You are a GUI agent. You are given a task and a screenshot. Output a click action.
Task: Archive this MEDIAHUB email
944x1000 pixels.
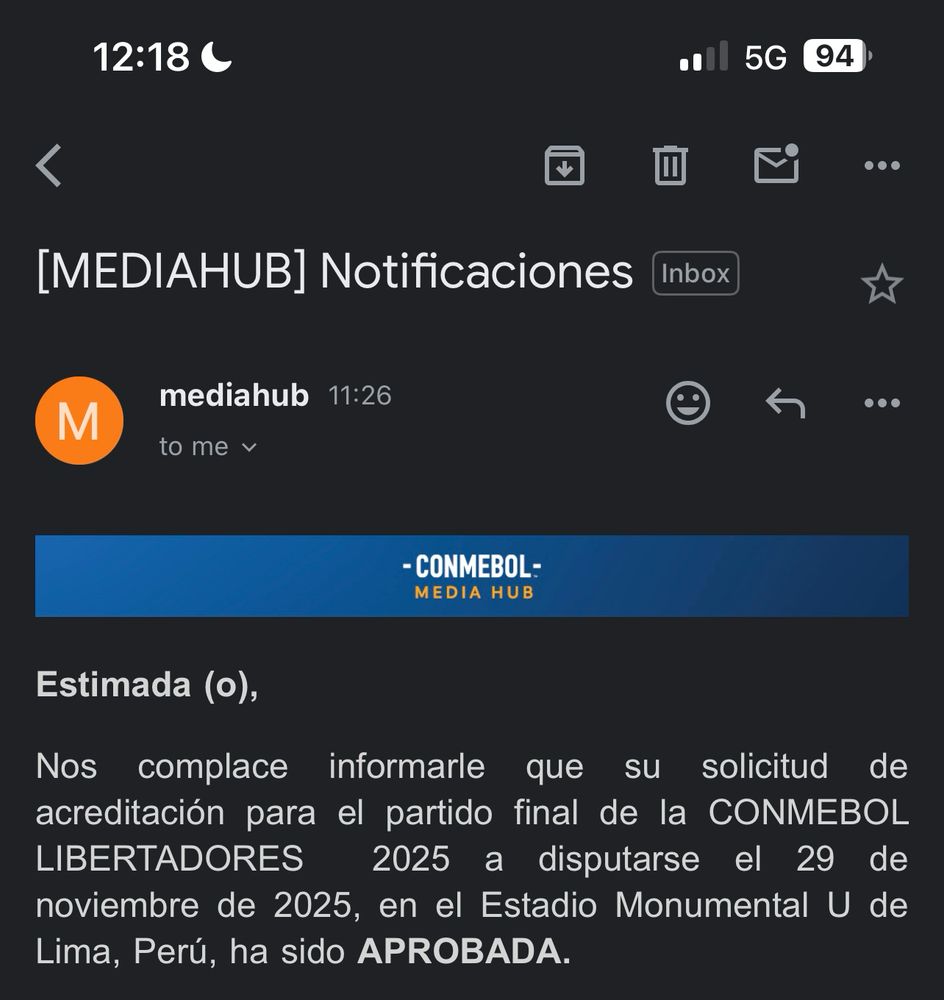pos(564,166)
